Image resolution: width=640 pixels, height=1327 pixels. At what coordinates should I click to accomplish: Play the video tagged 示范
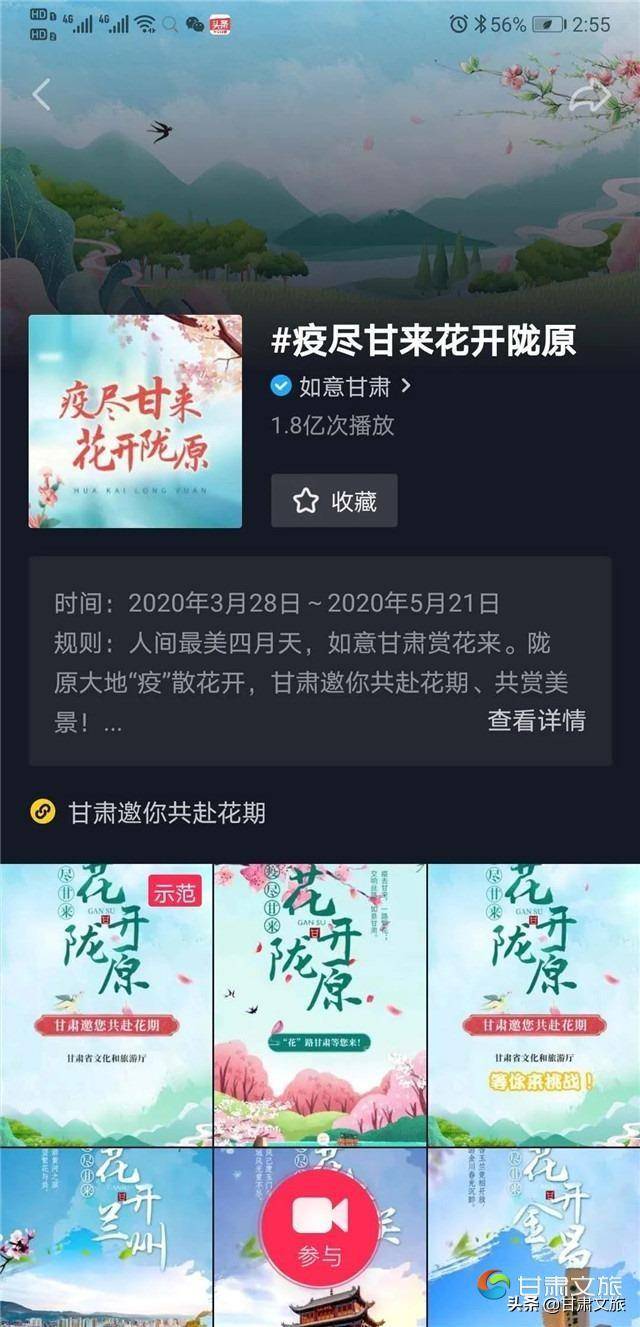[106, 1004]
